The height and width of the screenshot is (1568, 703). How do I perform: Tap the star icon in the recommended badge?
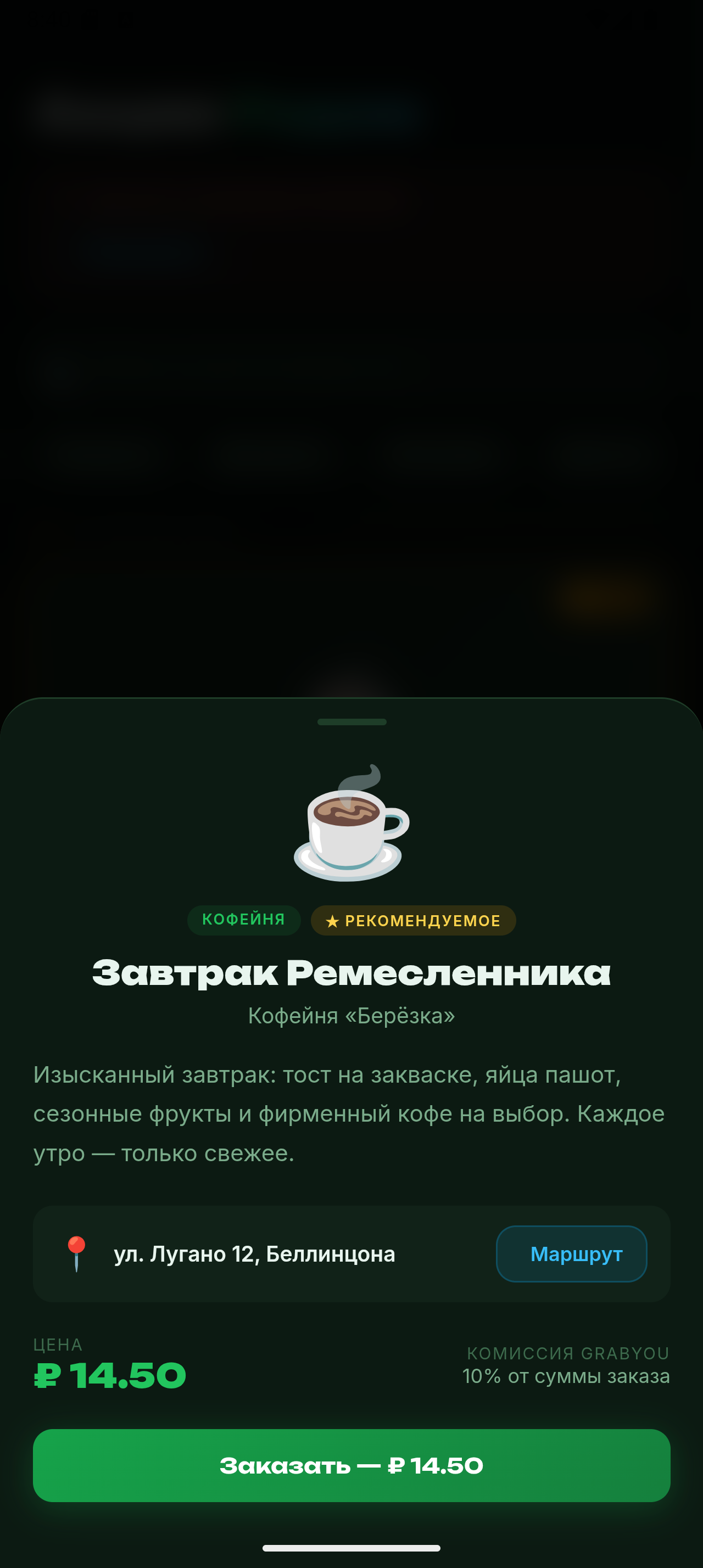(x=332, y=920)
